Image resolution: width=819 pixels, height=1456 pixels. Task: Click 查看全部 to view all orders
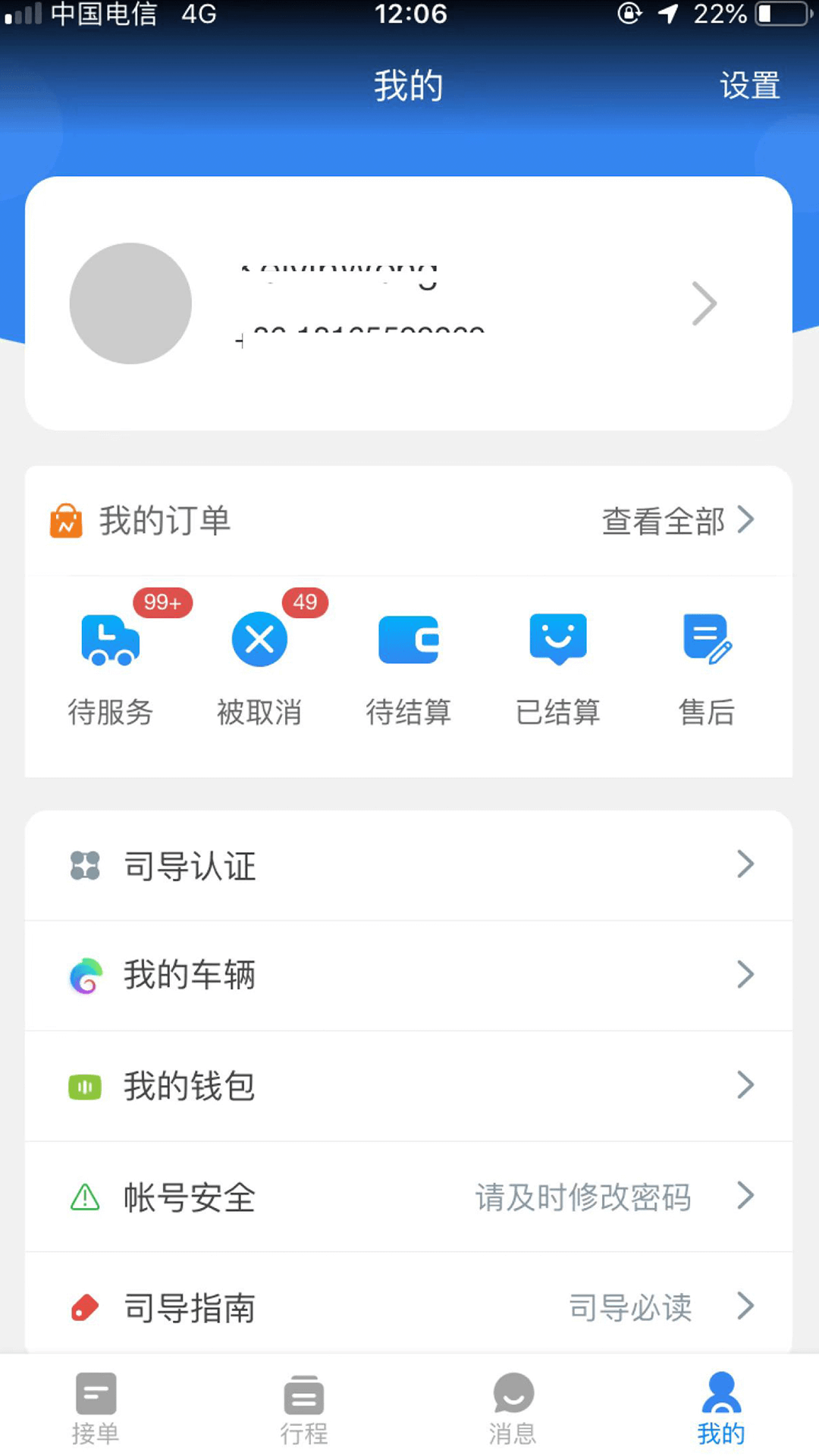pos(662,520)
